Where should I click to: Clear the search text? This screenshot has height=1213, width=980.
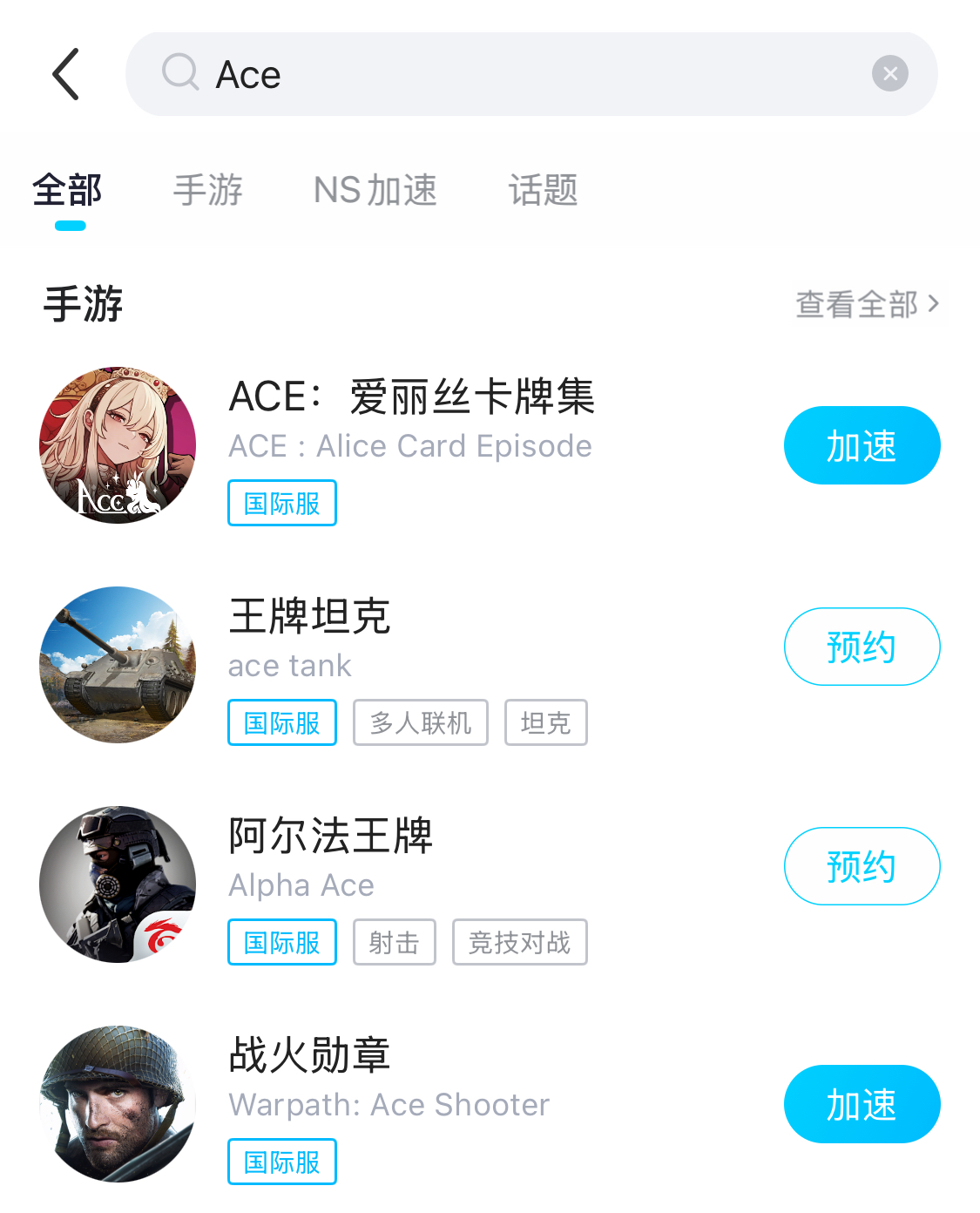coord(889,74)
